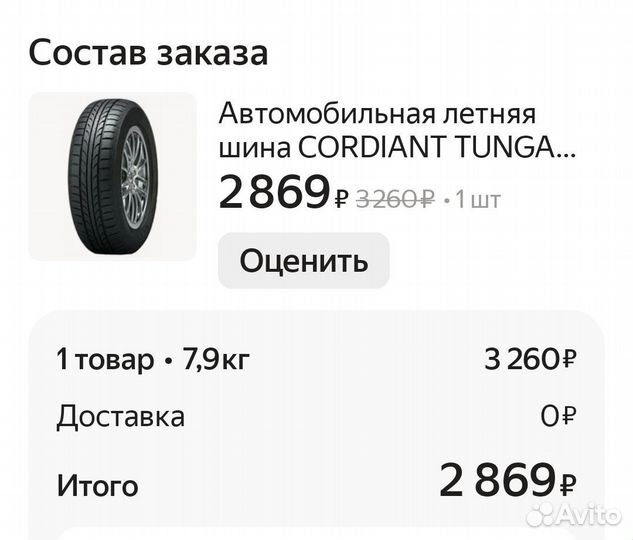
Task: Open the CORDIANT tire product image
Action: (x=112, y=176)
